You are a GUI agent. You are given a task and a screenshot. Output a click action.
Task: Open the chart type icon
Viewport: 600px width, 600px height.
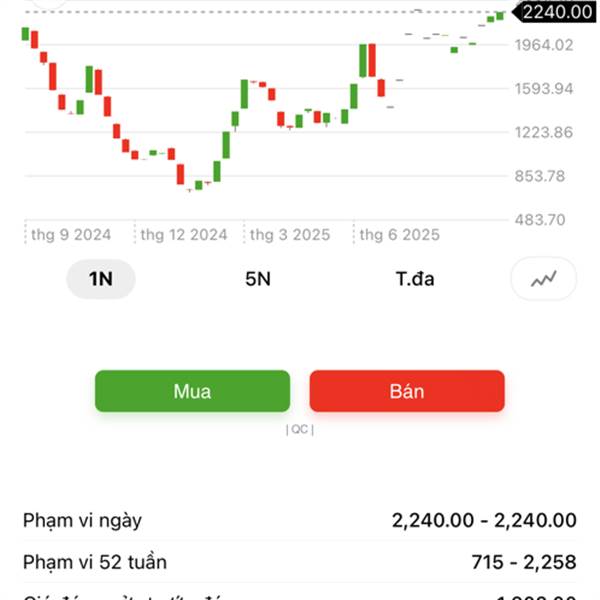click(544, 279)
